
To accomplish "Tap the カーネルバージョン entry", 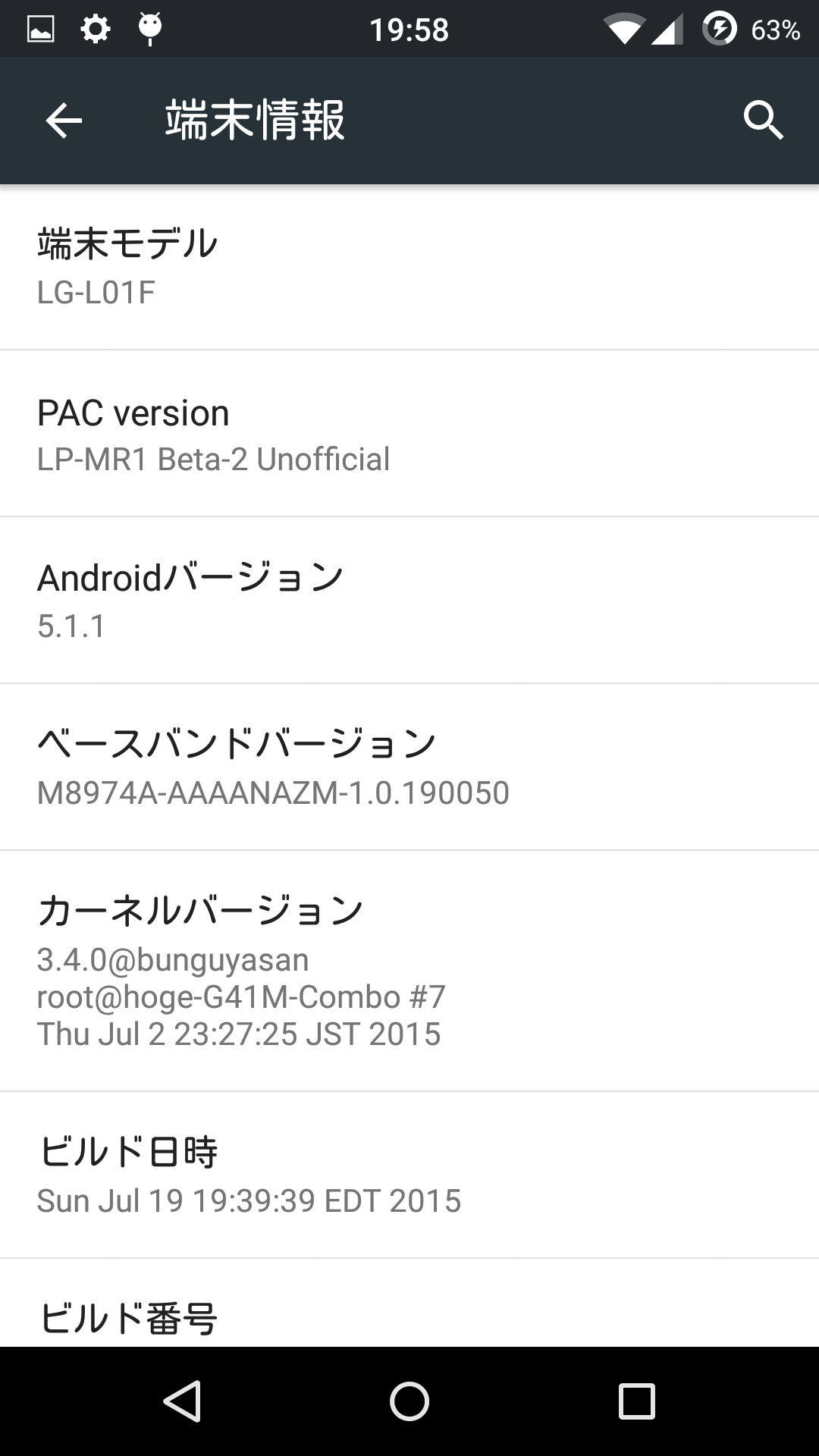I will pyautogui.click(x=409, y=971).
